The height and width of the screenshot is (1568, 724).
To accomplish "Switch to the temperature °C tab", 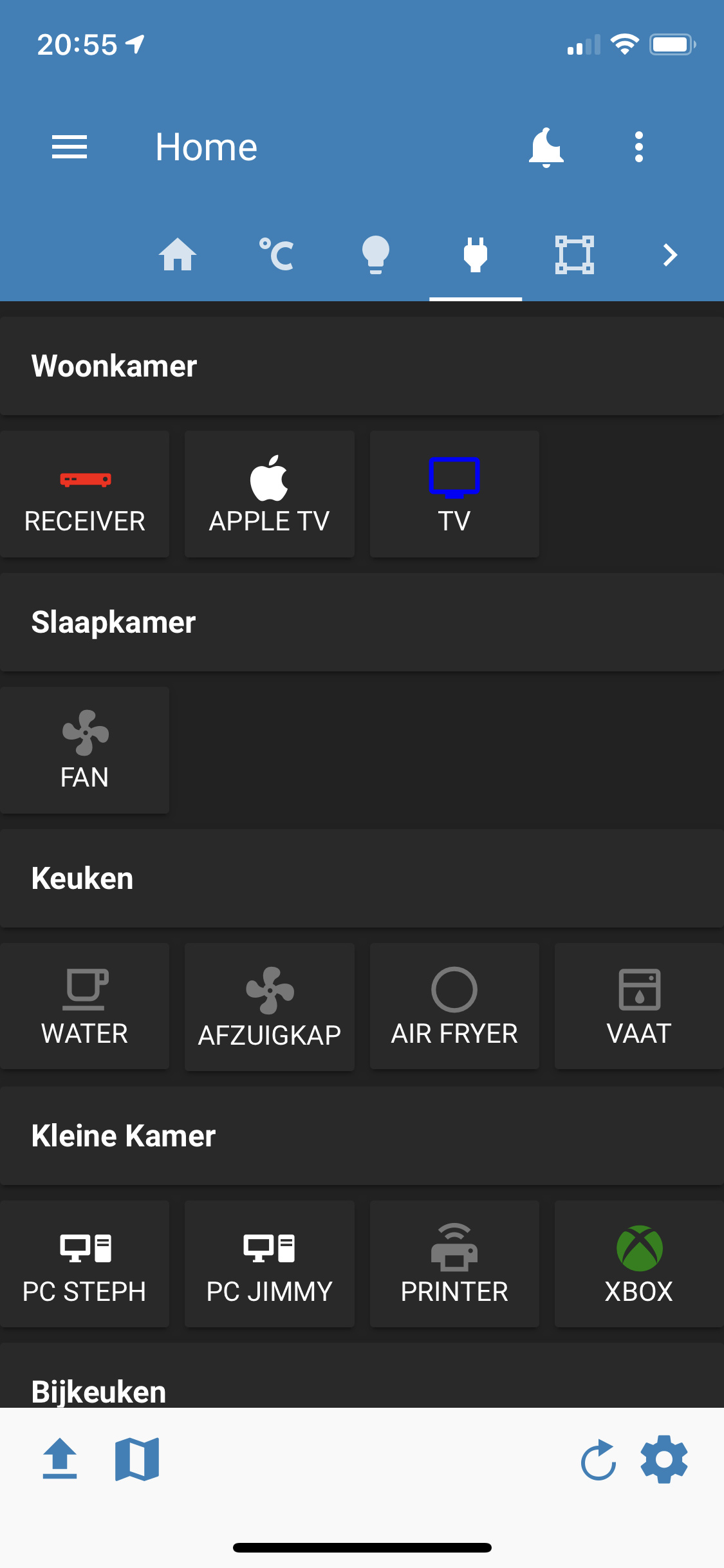I will 277,255.
